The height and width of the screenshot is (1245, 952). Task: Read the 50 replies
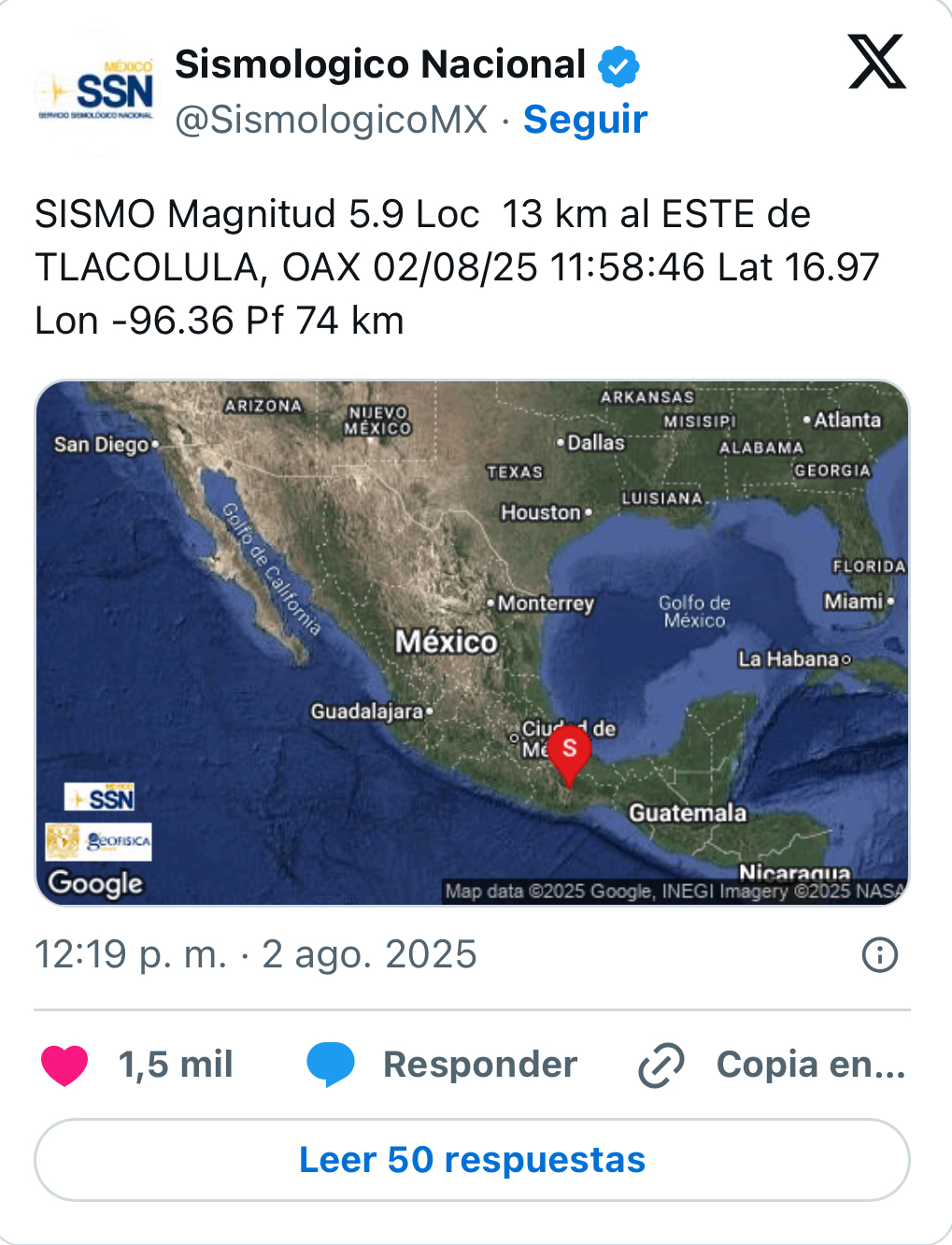[x=472, y=1160]
